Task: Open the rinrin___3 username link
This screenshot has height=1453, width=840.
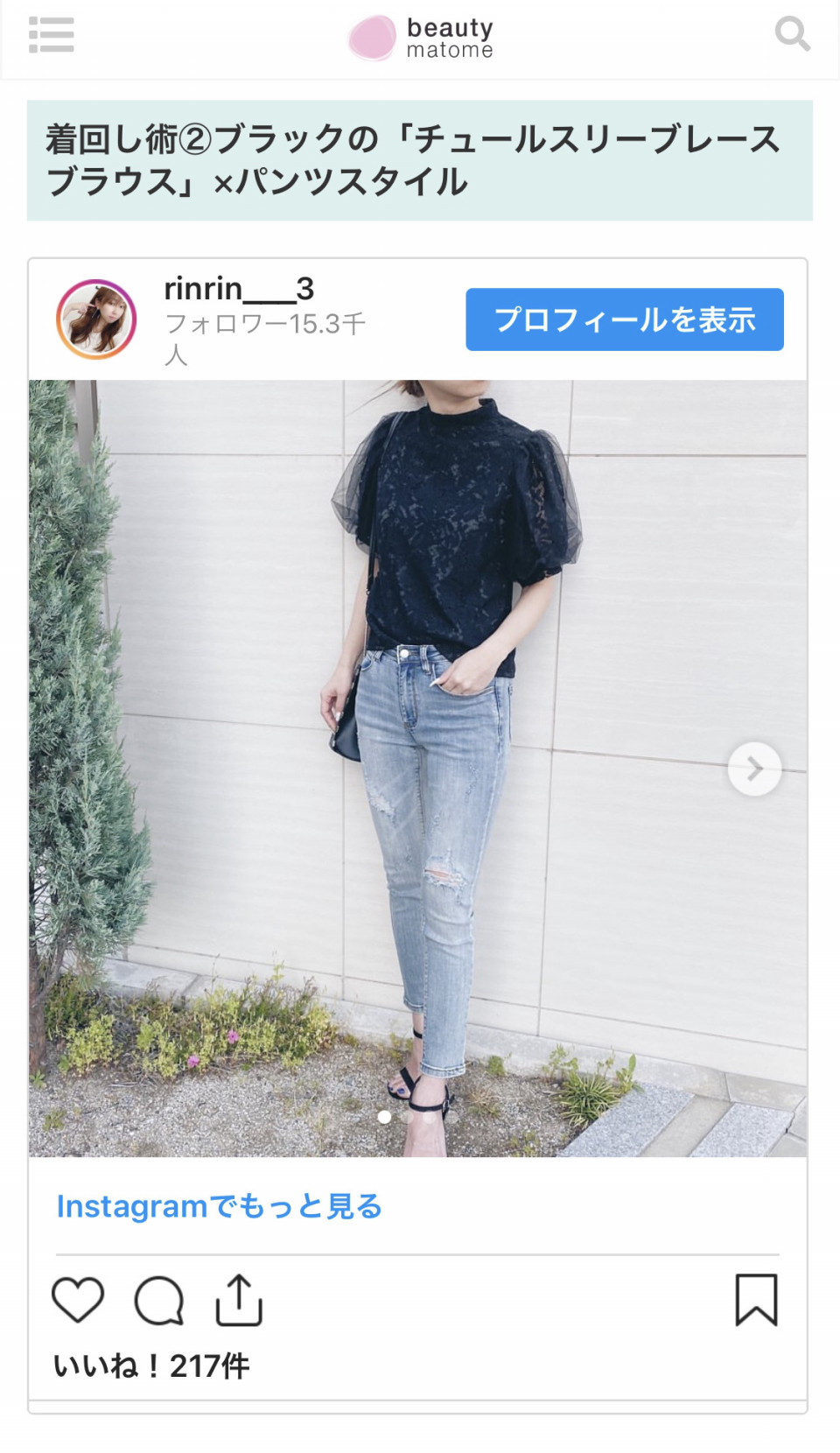Action: point(239,289)
